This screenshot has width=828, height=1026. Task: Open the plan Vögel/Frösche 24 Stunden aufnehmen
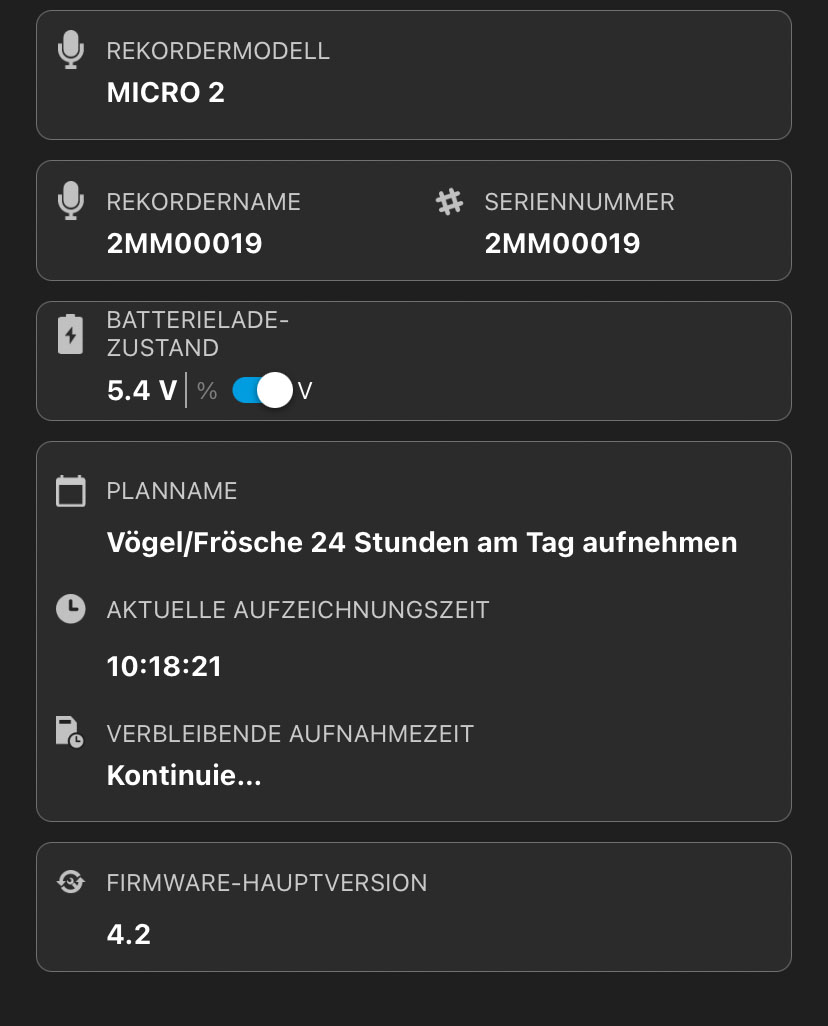[421, 541]
